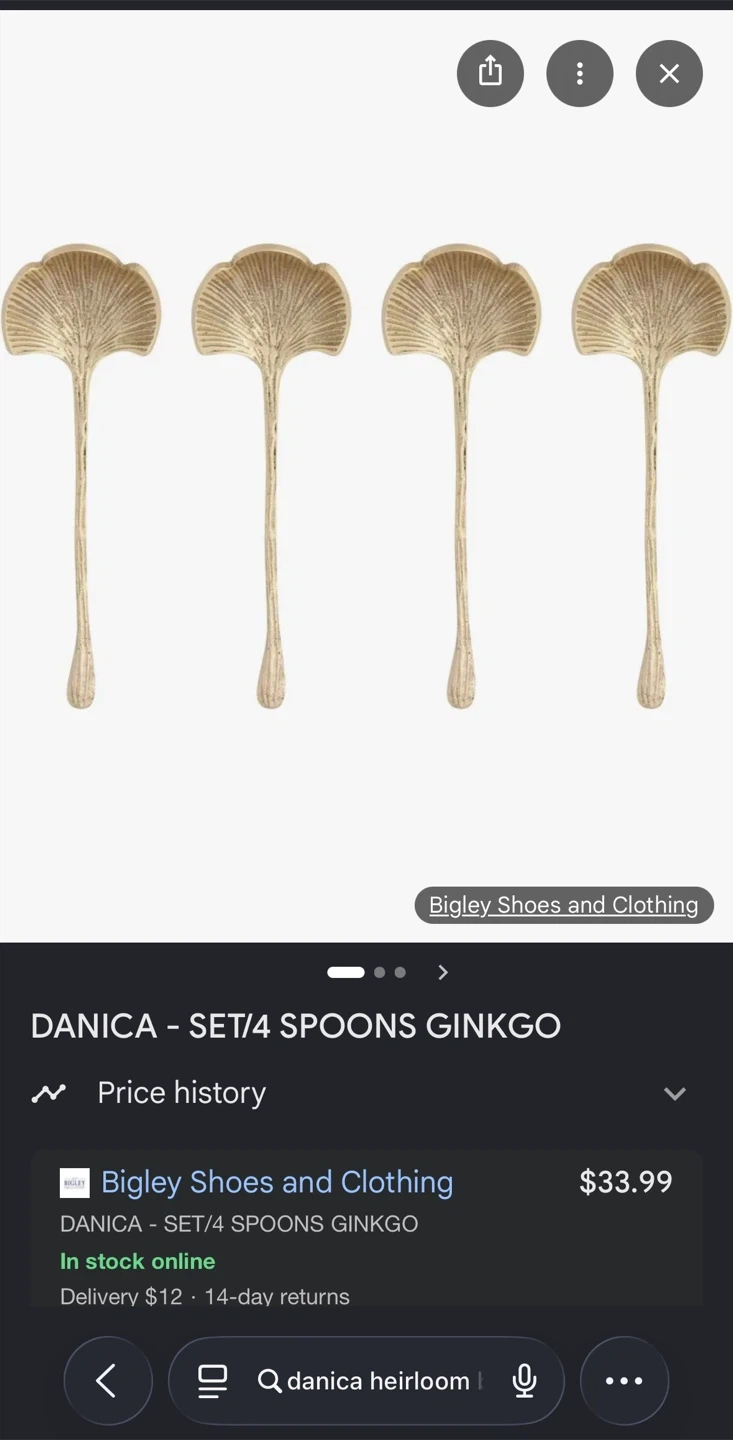
Task: Share this spoon set image
Action: (x=490, y=73)
